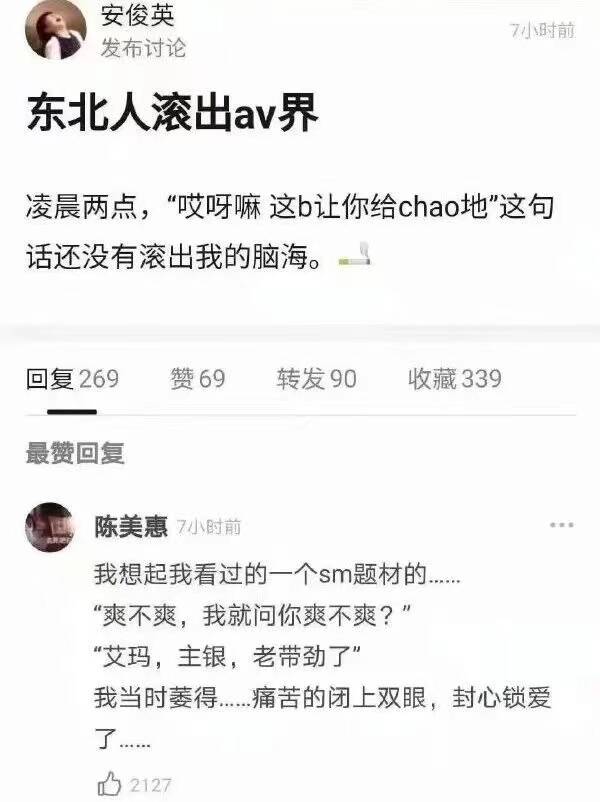Show the 收藏 339 tab
This screenshot has width=600, height=802.
pyautogui.click(x=455, y=379)
